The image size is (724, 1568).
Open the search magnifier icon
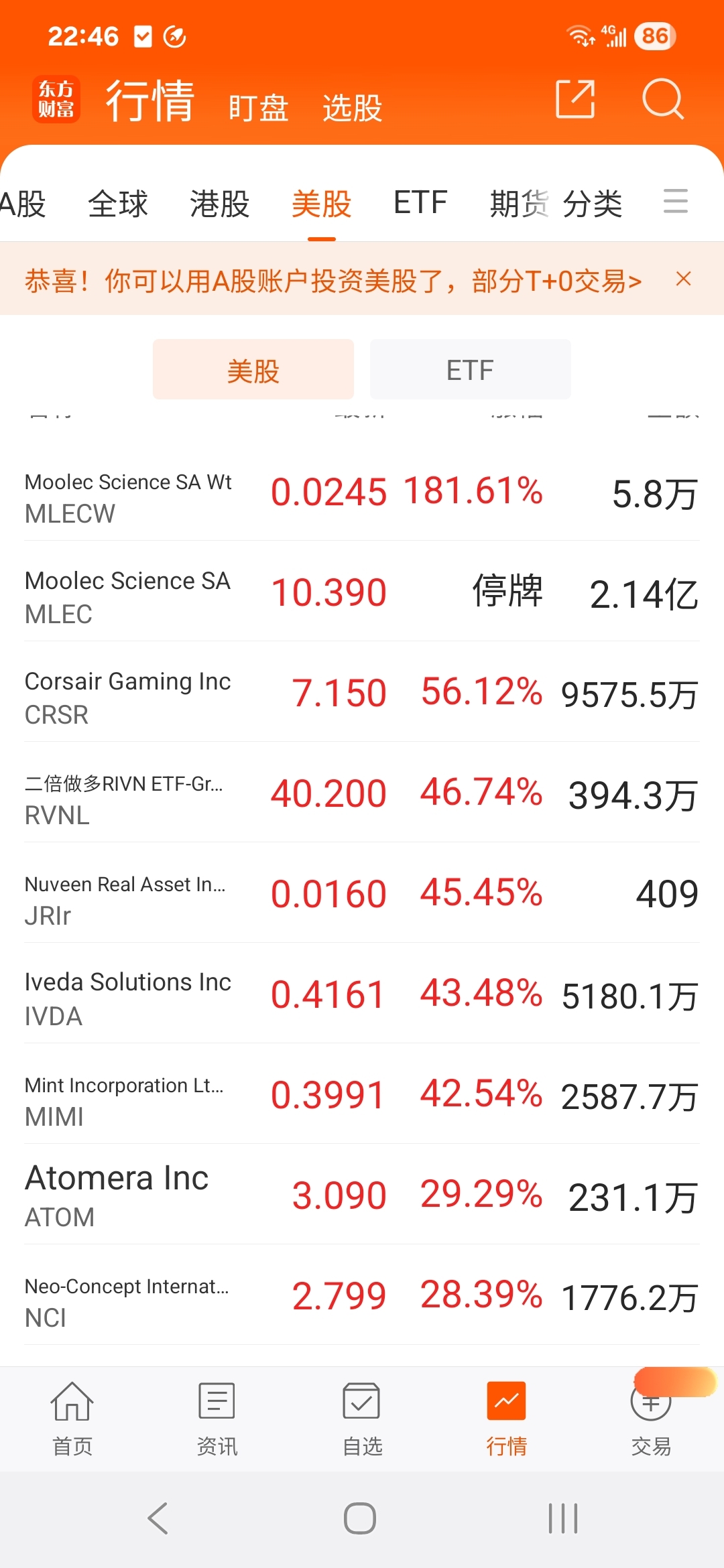click(x=662, y=99)
